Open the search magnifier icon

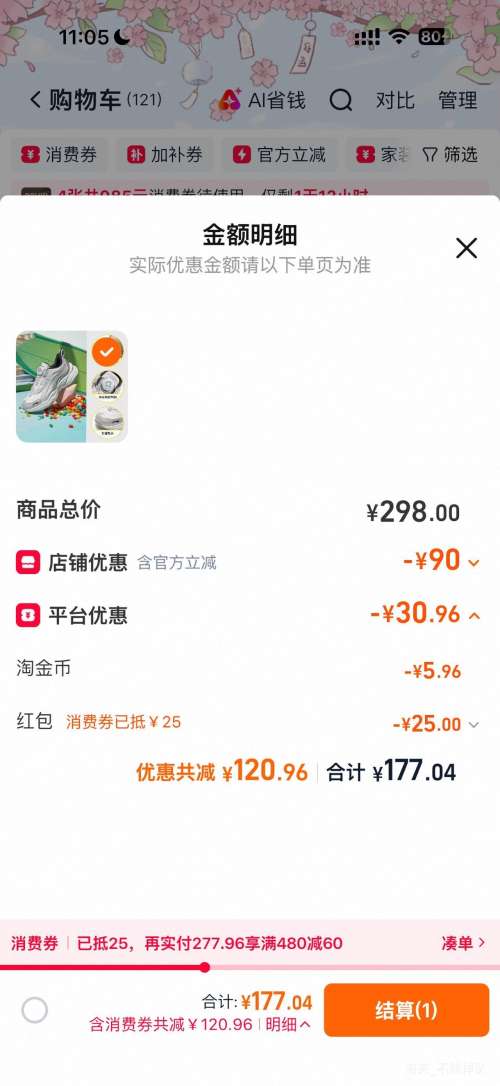pyautogui.click(x=341, y=101)
